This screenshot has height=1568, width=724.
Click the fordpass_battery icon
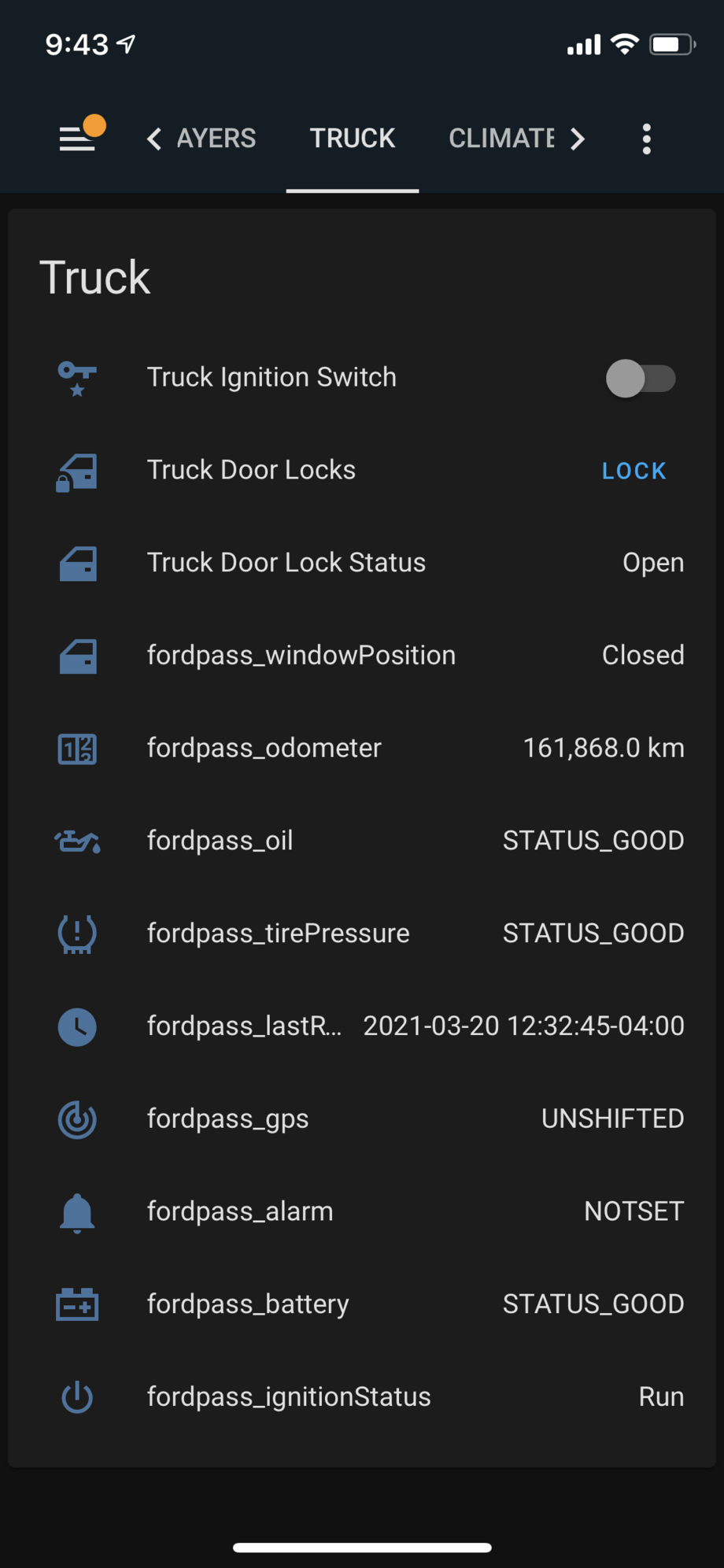pyautogui.click(x=76, y=1304)
